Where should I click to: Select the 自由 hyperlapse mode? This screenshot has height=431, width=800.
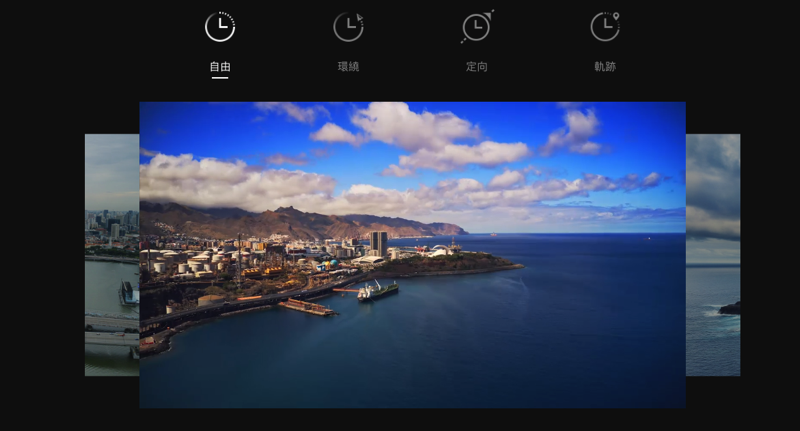(220, 40)
